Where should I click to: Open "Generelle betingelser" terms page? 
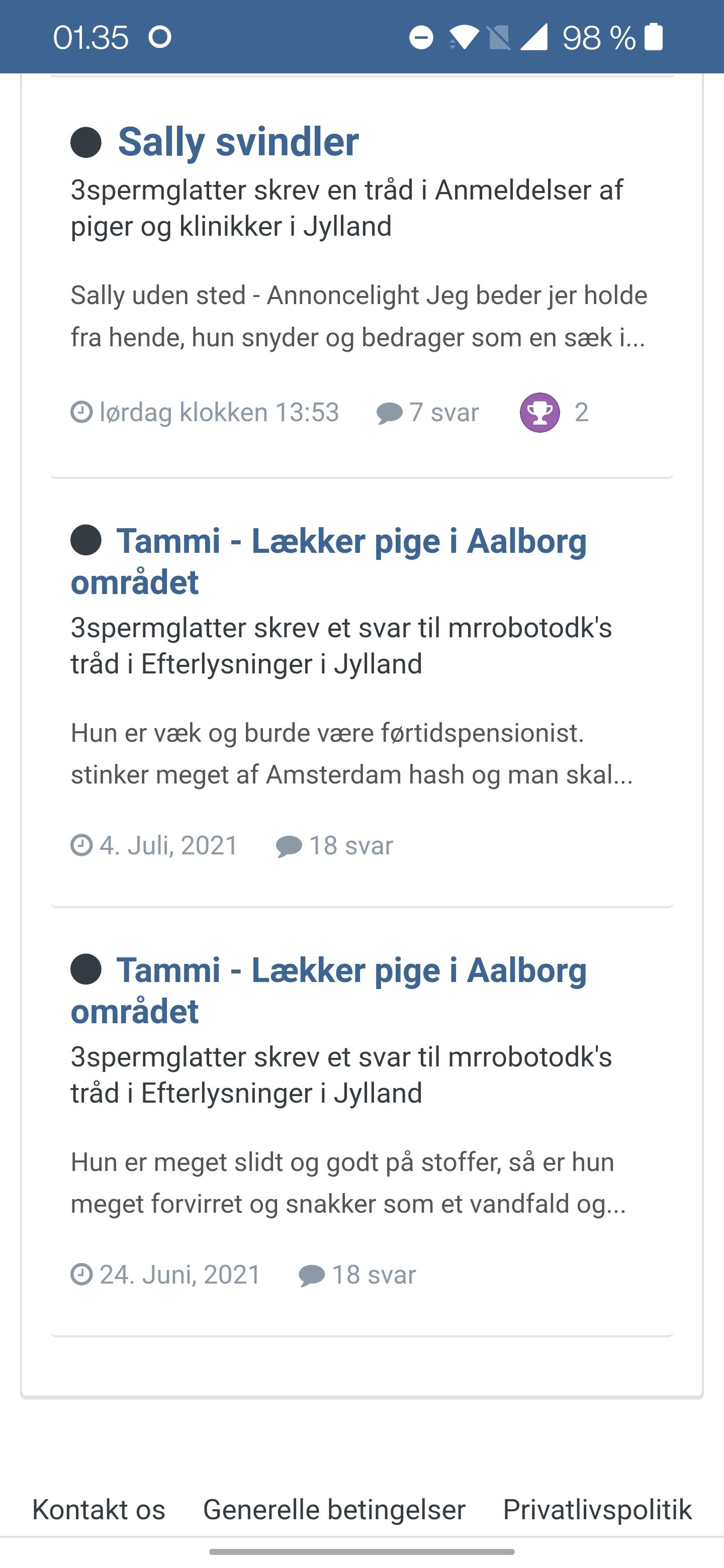point(334,1510)
